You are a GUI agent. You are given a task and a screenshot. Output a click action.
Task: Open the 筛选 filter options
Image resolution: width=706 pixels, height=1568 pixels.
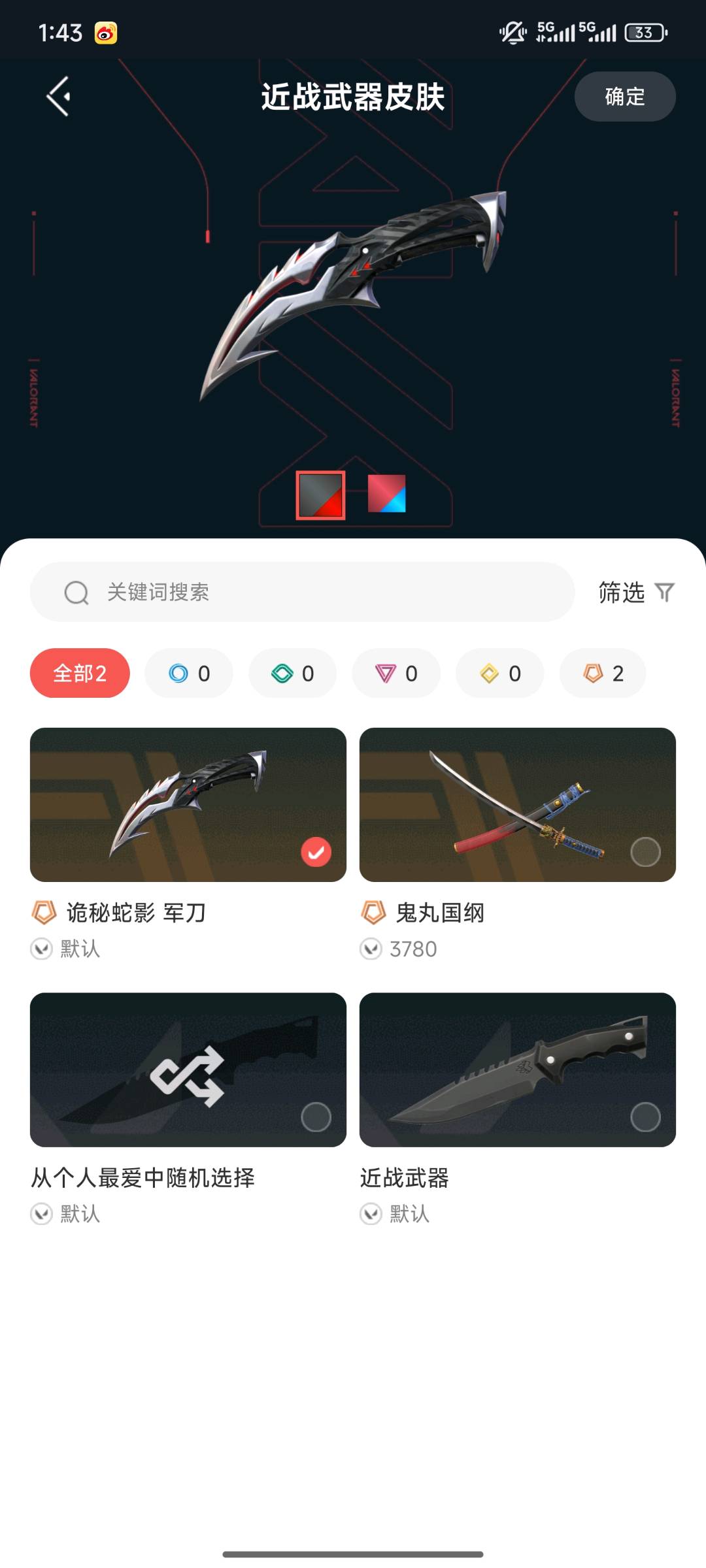click(637, 593)
